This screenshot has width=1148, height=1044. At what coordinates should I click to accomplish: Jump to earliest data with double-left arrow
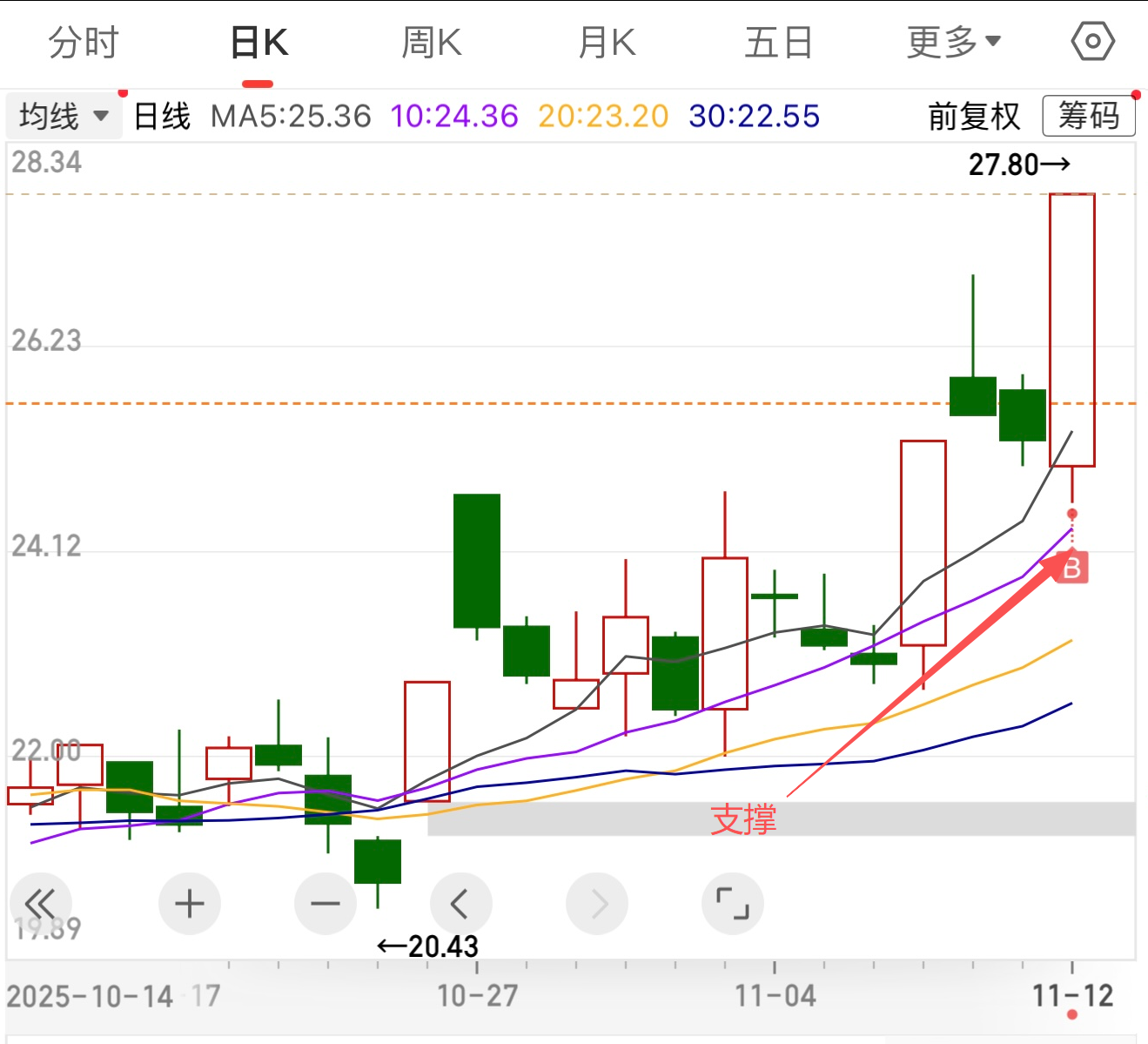click(x=40, y=904)
